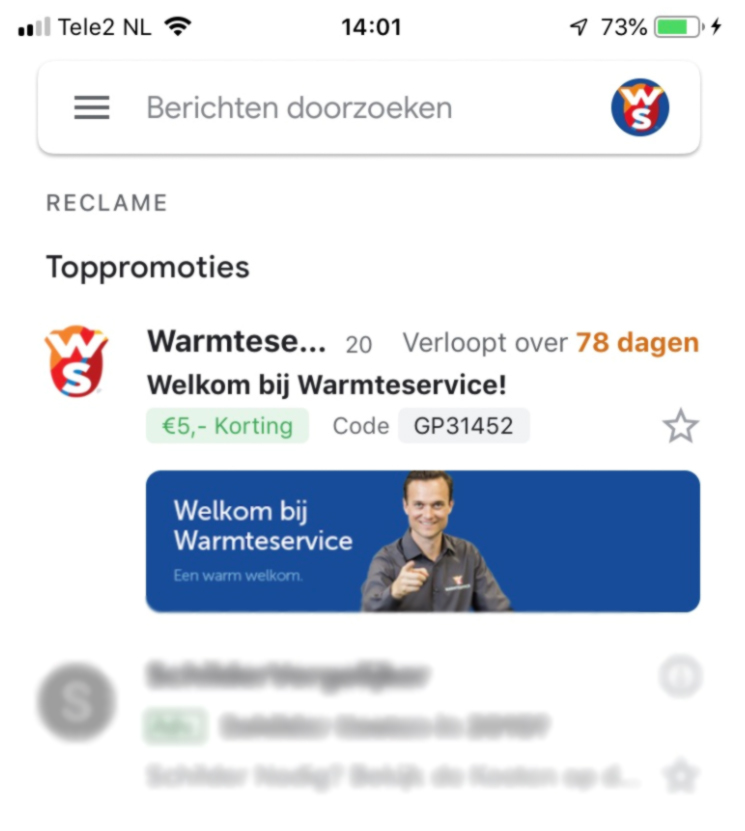
Task: Open the account profile avatar
Action: point(640,108)
